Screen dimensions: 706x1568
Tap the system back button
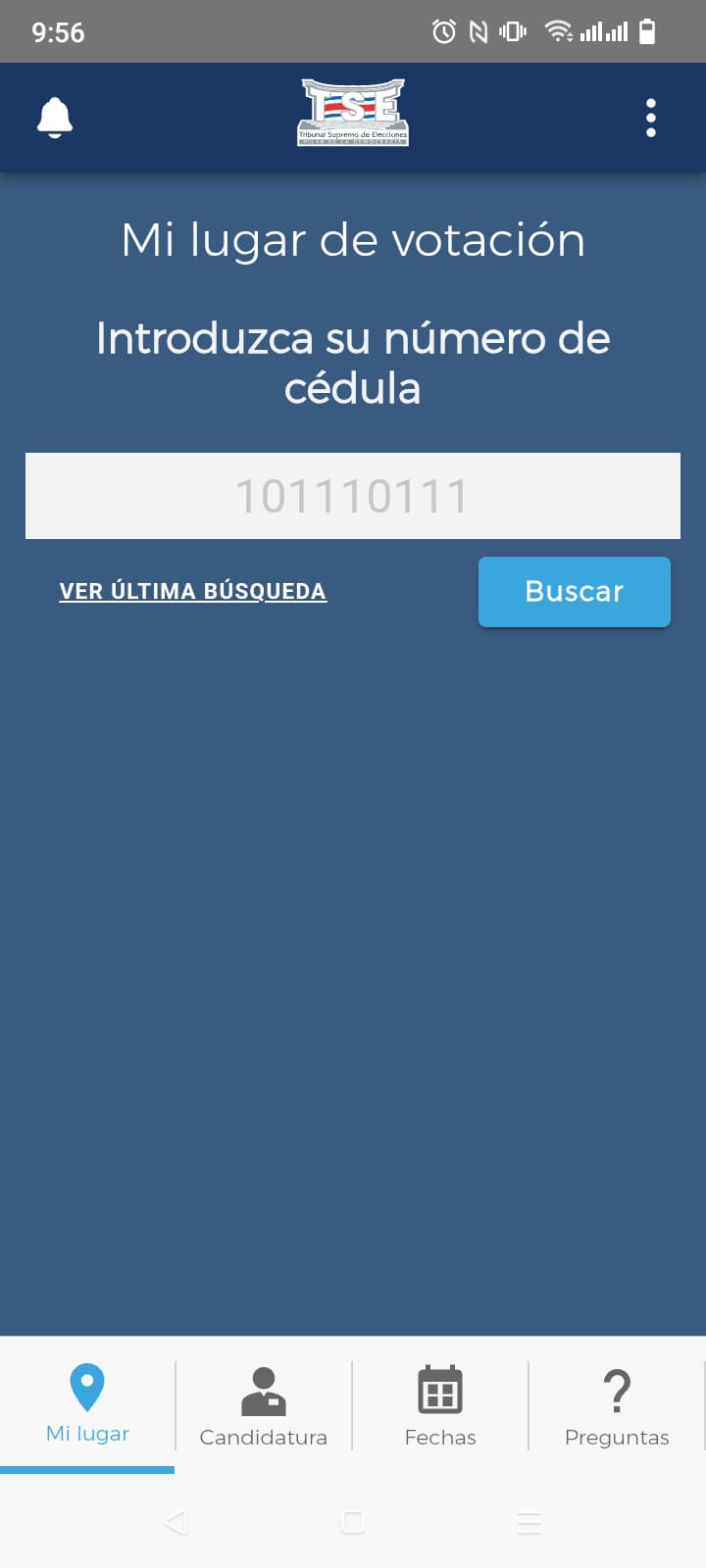pos(176,1522)
